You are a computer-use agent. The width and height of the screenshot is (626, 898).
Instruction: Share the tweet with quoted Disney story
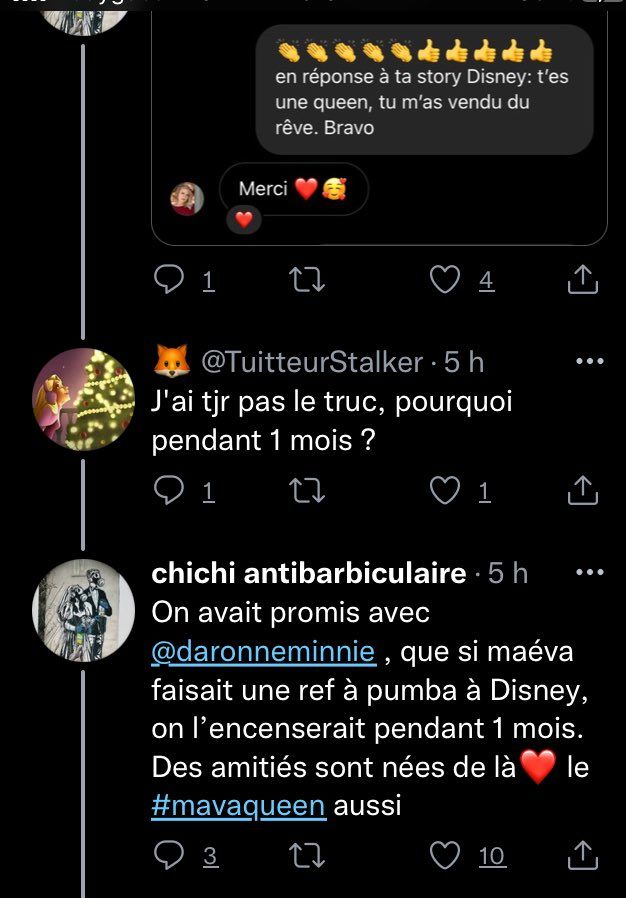pos(582,281)
